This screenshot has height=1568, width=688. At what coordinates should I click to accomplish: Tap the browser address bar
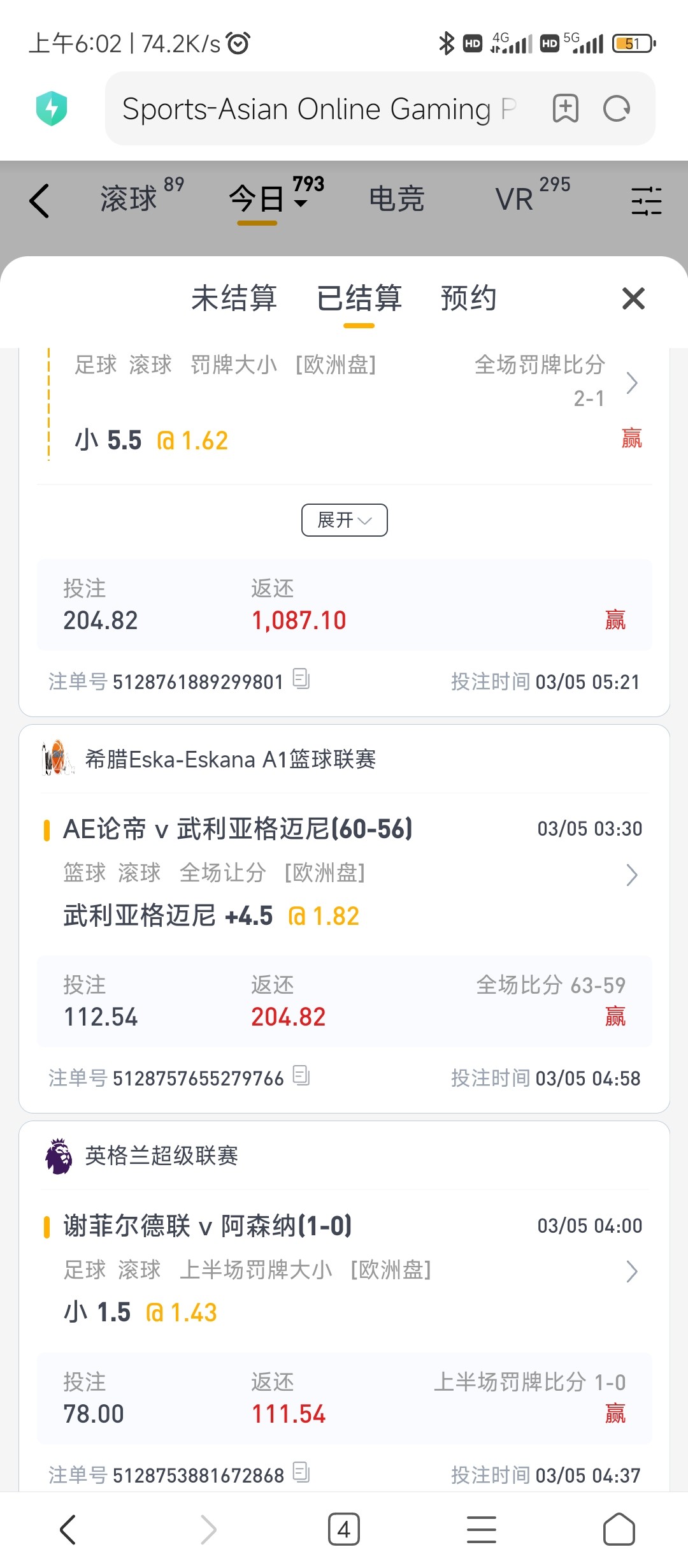pyautogui.click(x=319, y=108)
